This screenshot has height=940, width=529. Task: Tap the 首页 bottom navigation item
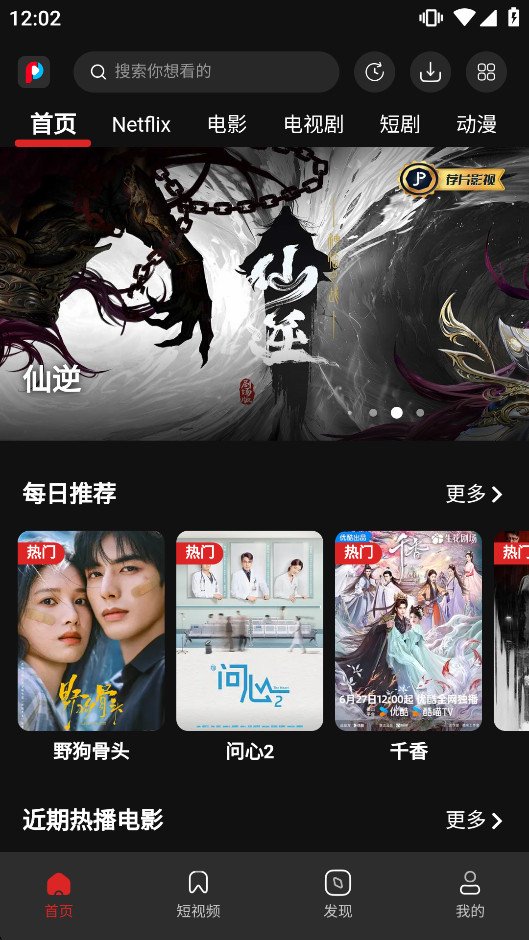(x=59, y=895)
